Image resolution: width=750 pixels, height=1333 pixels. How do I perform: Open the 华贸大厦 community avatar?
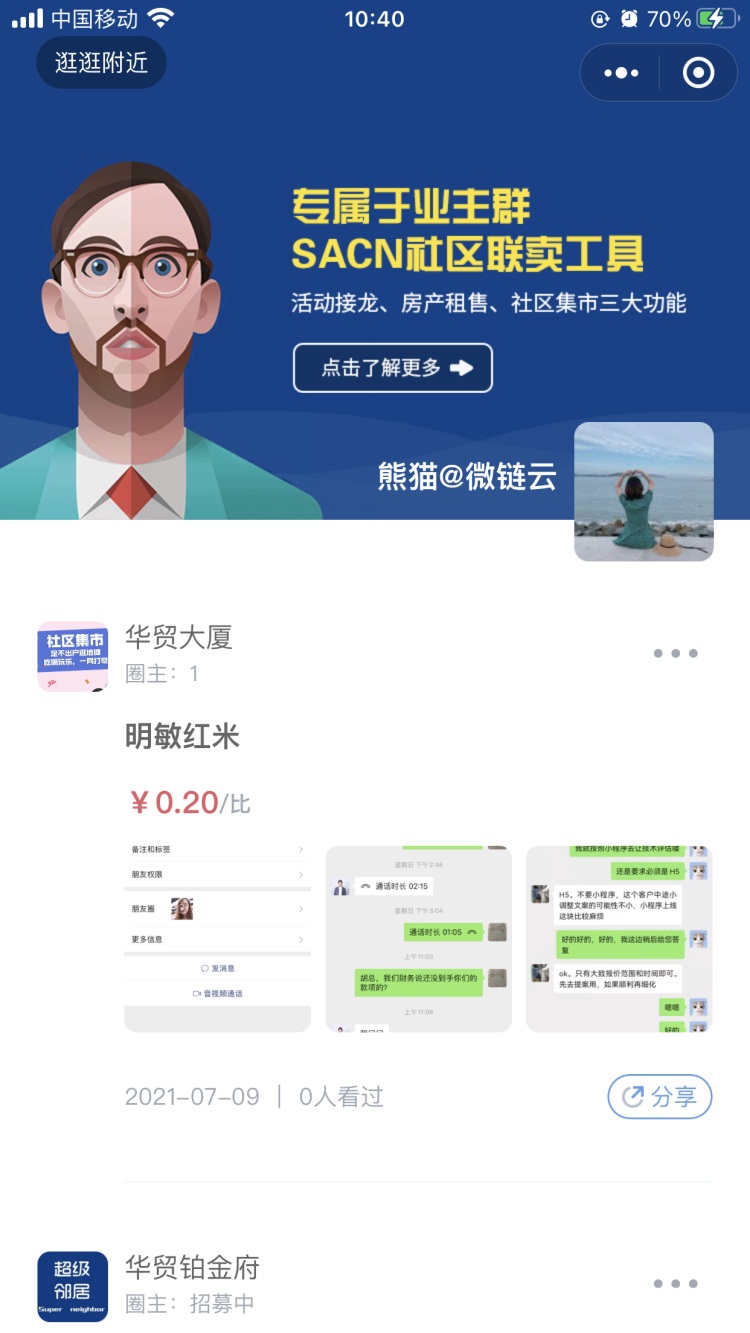pos(72,656)
